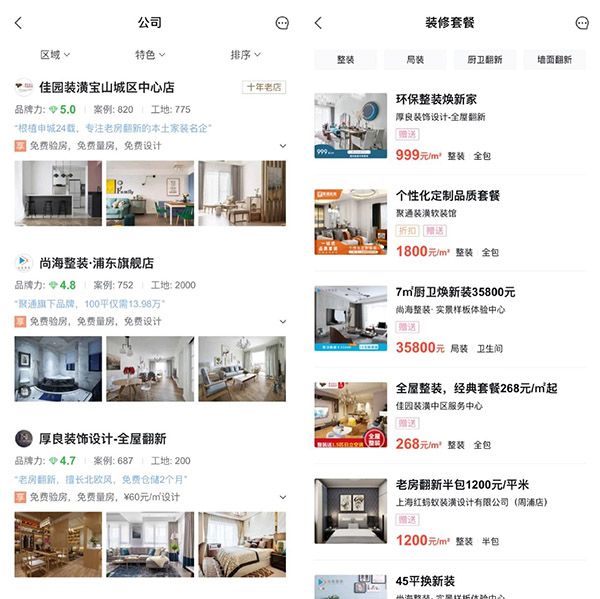Screen dimensions: 600x599
Task: Open the more options icon on the 装修套餐 page
Action: (x=582, y=23)
